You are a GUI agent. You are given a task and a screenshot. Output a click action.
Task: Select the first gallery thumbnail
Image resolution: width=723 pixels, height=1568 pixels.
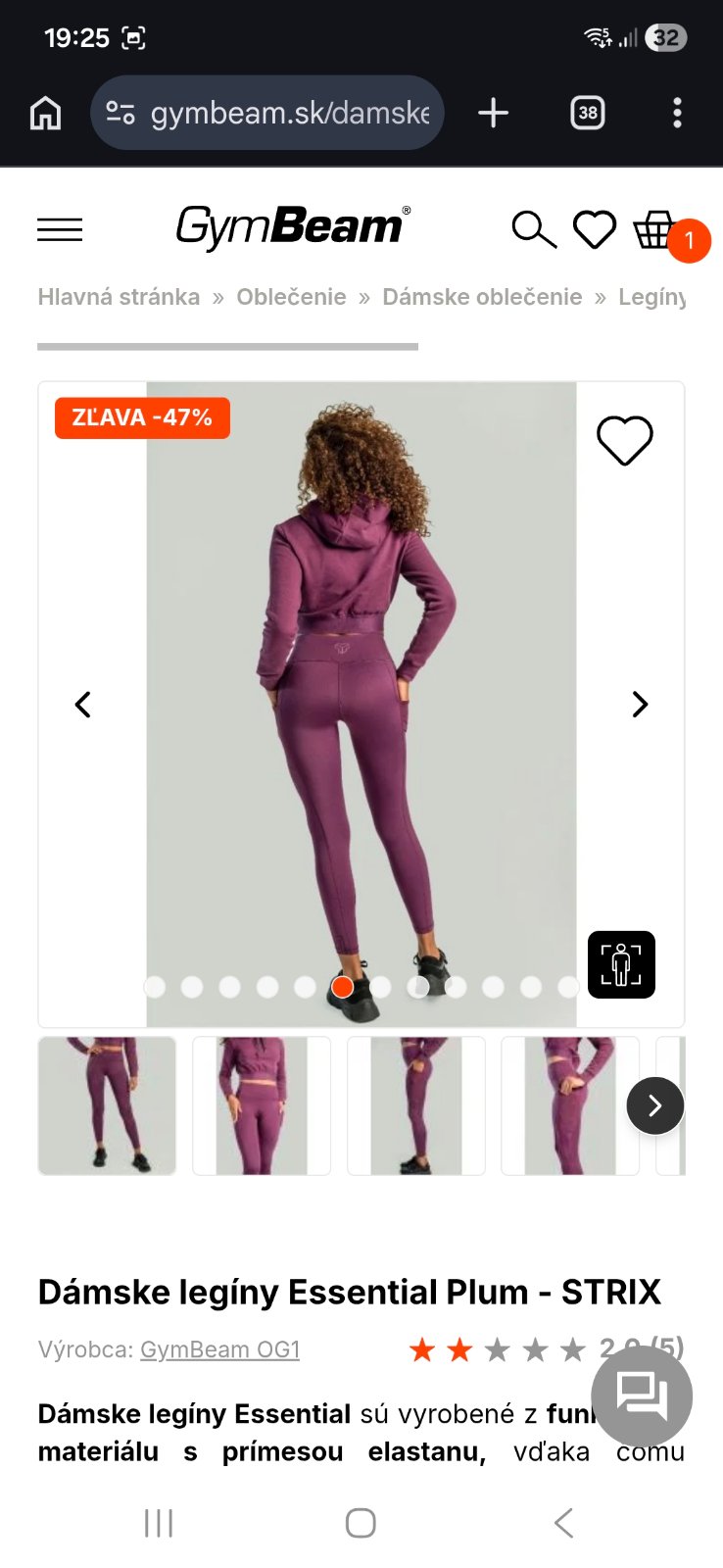tap(107, 1105)
